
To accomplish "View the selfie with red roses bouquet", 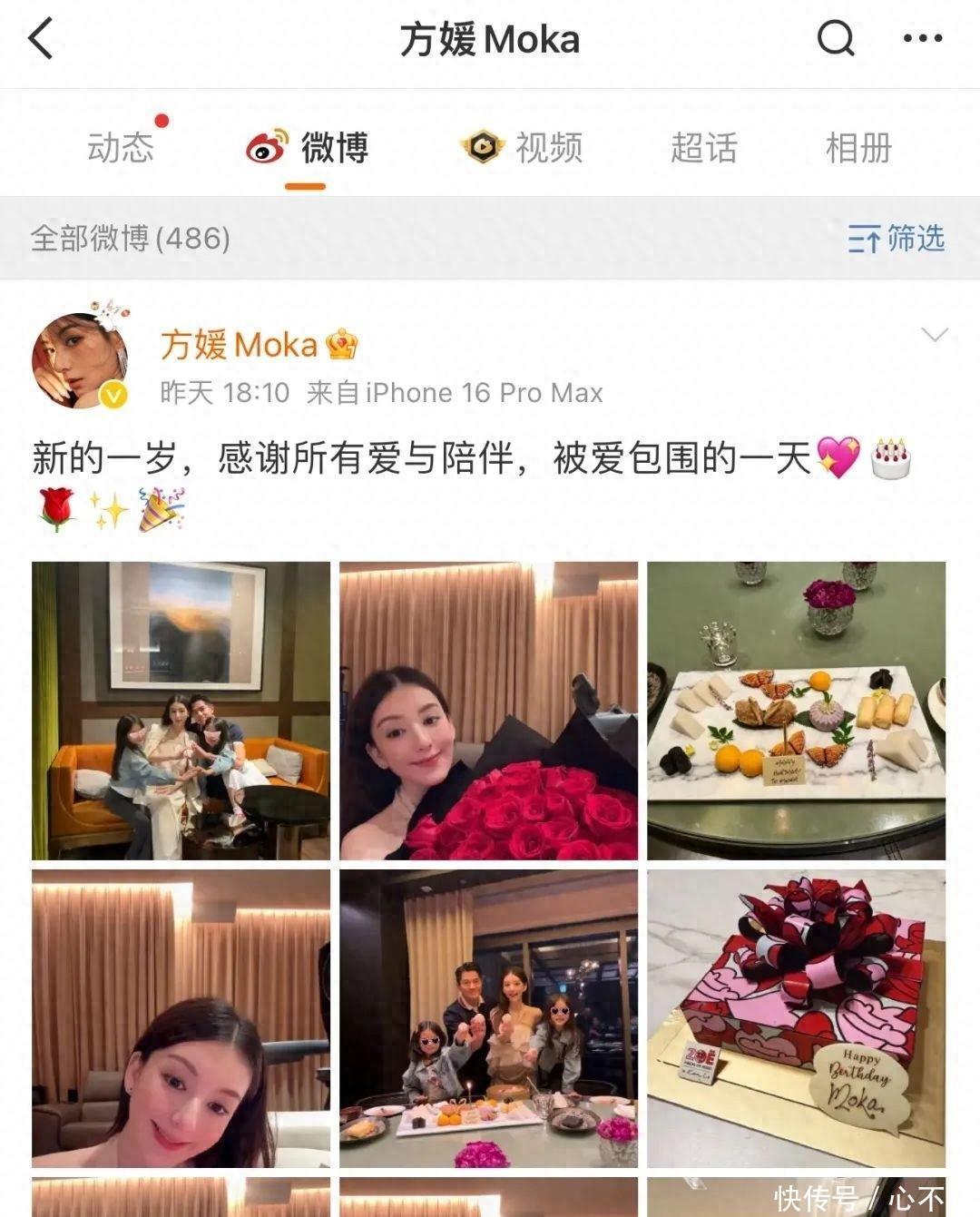I will 488,711.
